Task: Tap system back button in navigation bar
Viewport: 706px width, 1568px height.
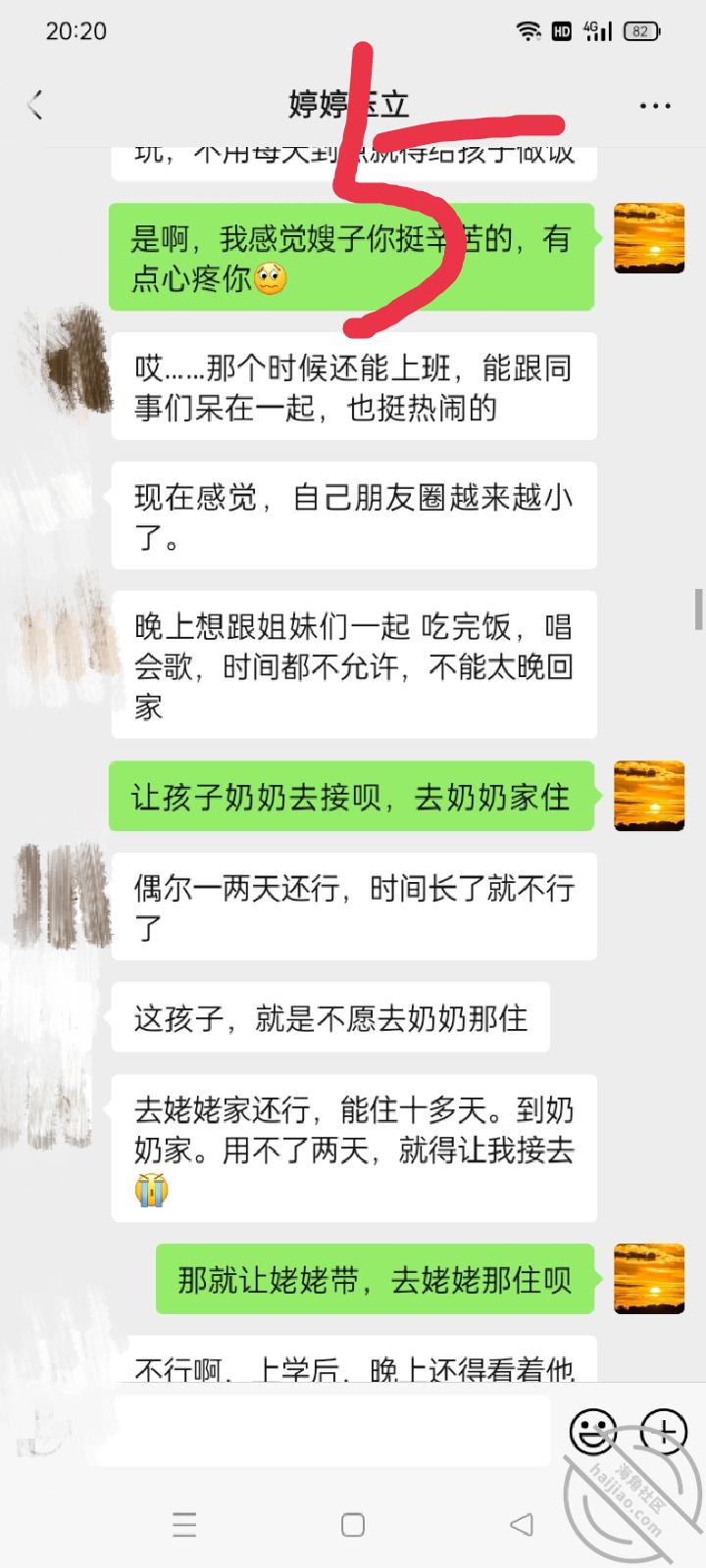Action: [522, 1524]
